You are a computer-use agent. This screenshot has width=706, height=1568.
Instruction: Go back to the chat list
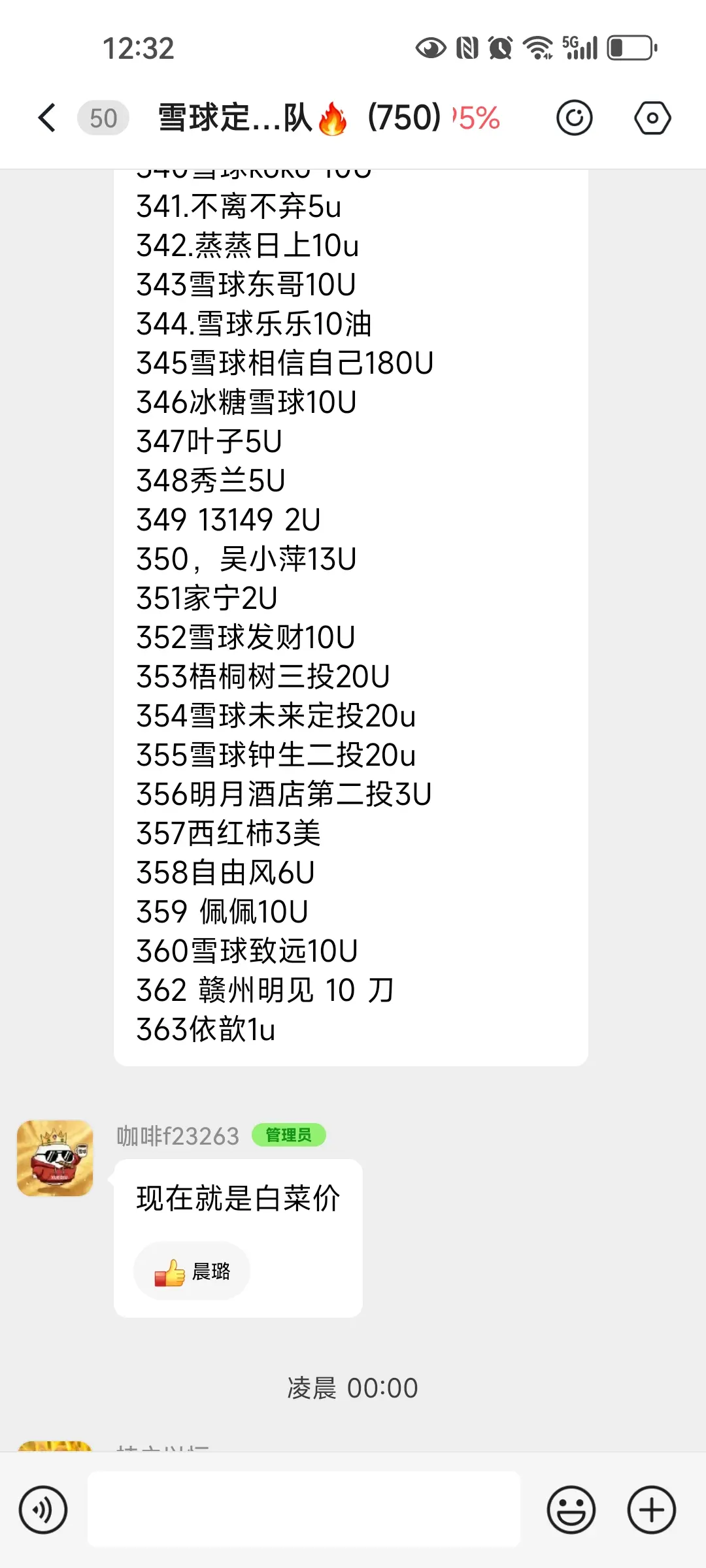tap(47, 118)
